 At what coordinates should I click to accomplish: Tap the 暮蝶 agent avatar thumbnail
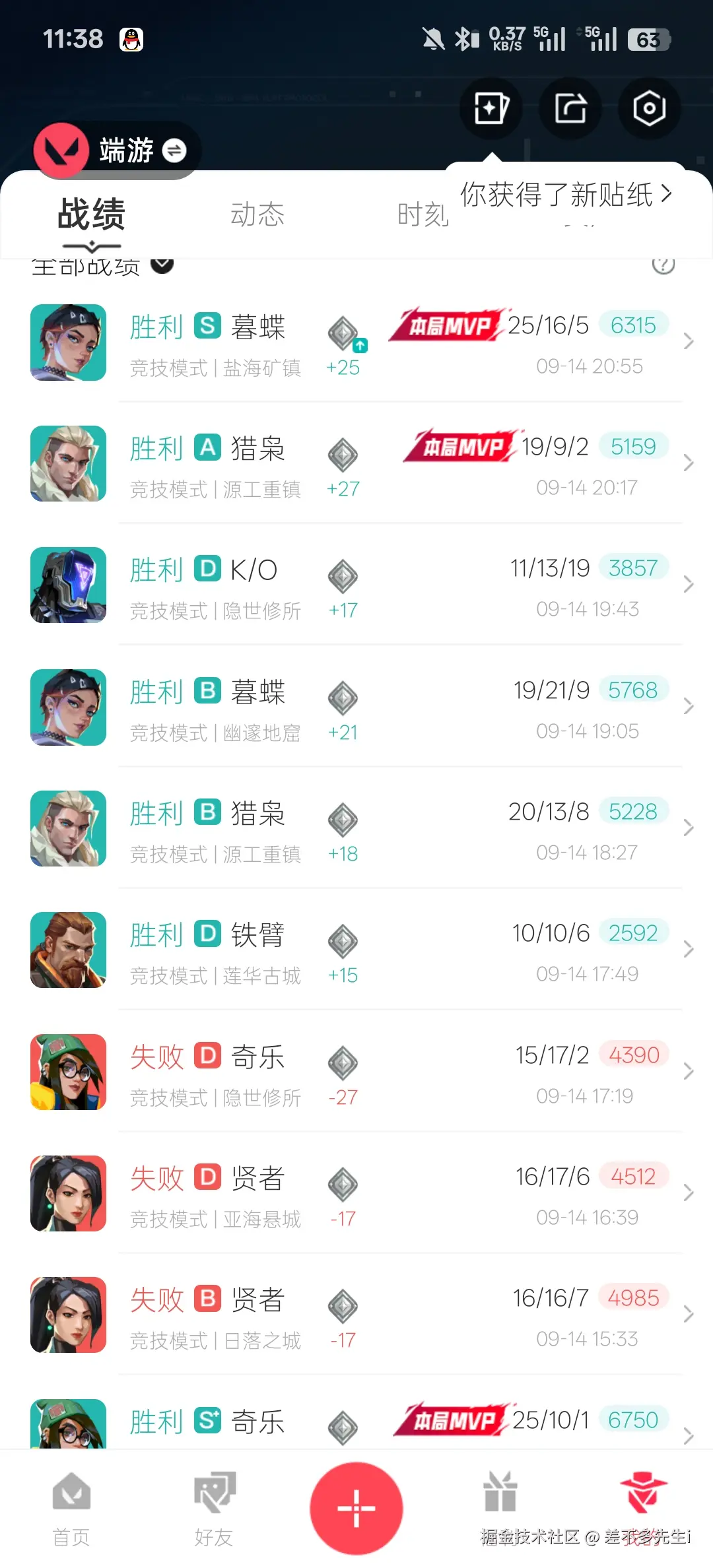[x=68, y=342]
